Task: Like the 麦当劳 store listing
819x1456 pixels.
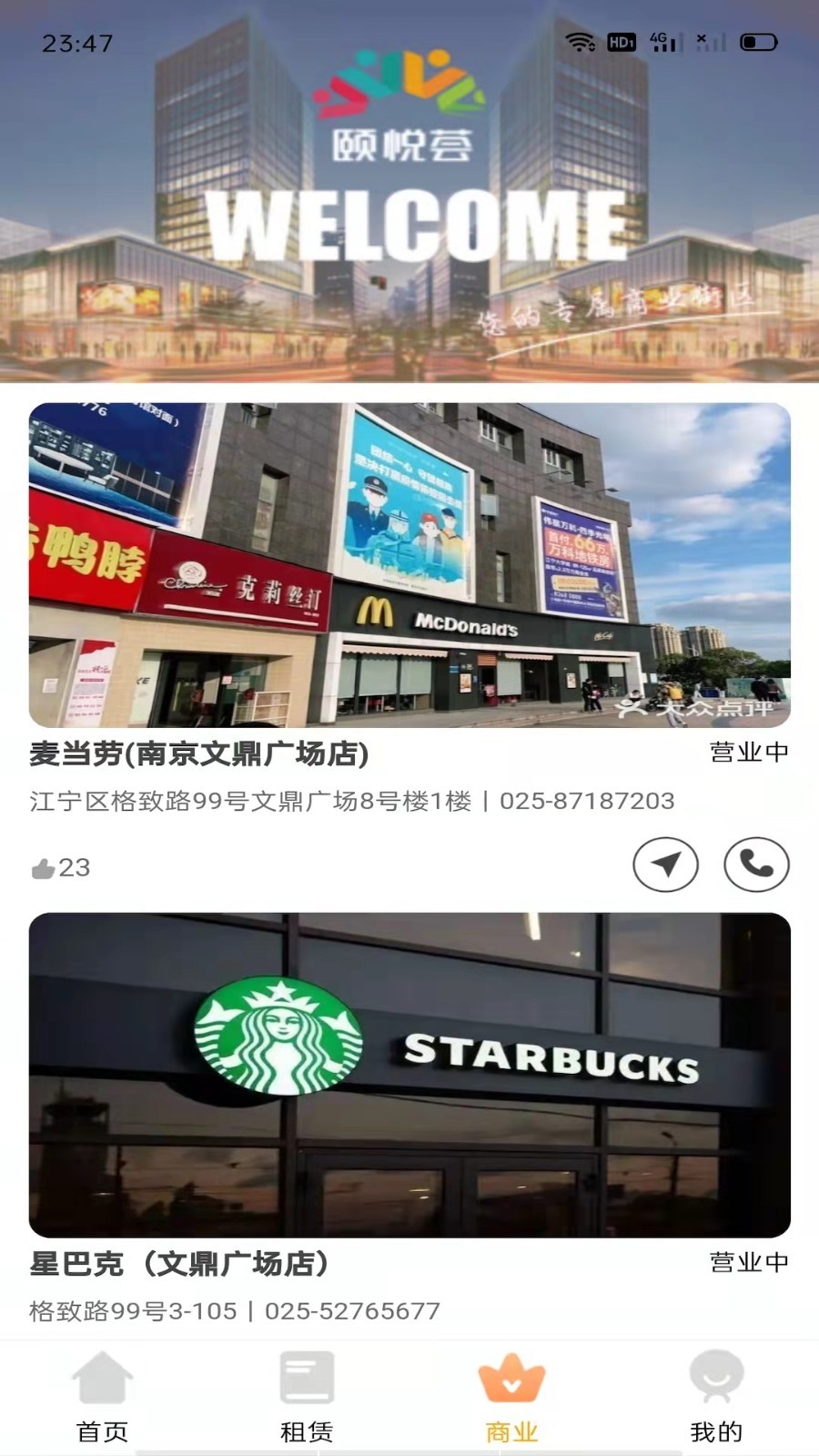Action: tap(44, 868)
